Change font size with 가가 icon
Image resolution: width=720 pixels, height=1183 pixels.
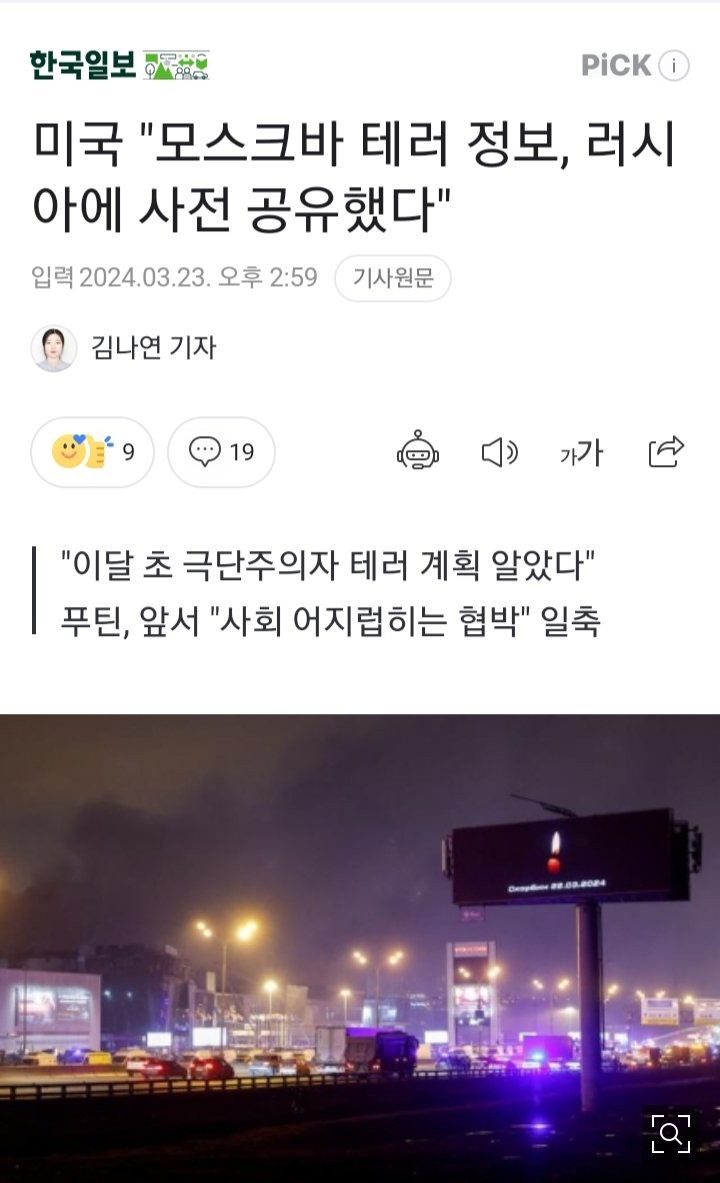point(581,453)
